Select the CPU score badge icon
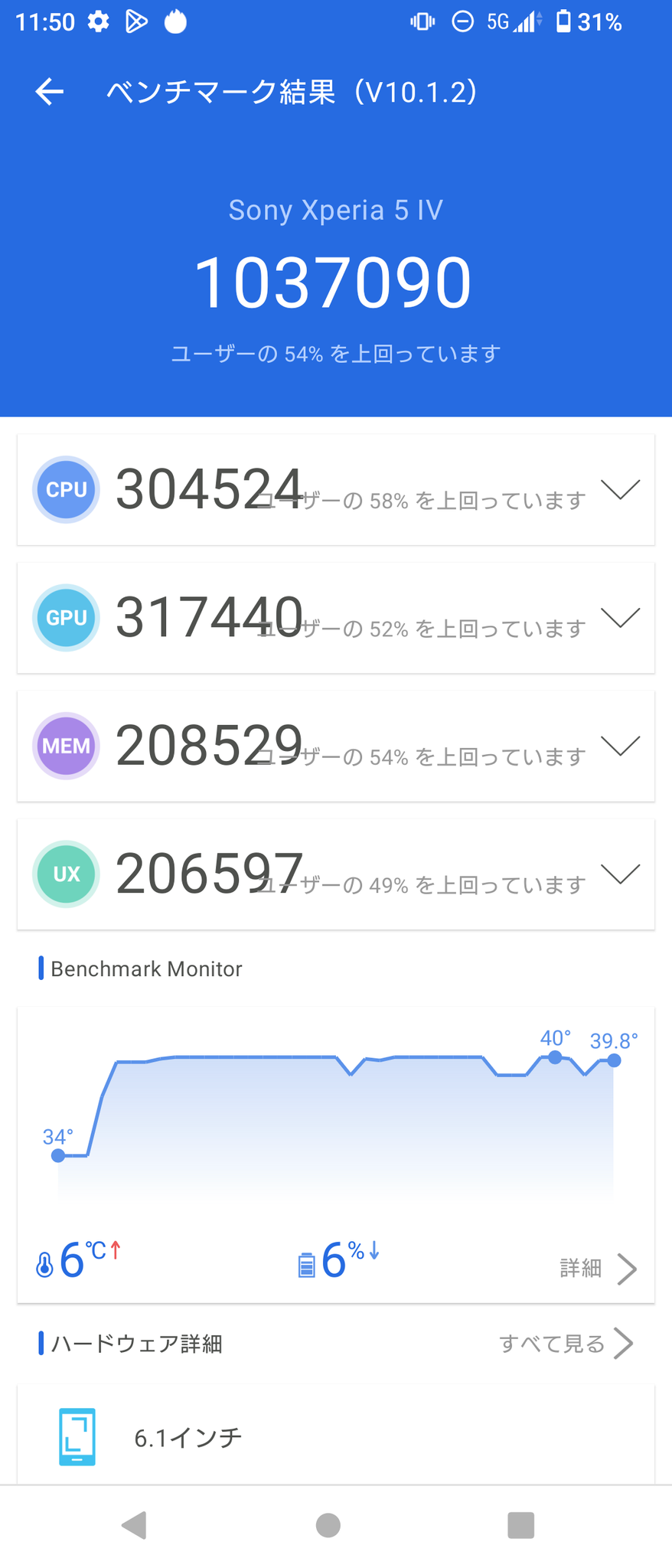Image resolution: width=672 pixels, height=1568 pixels. (x=66, y=490)
